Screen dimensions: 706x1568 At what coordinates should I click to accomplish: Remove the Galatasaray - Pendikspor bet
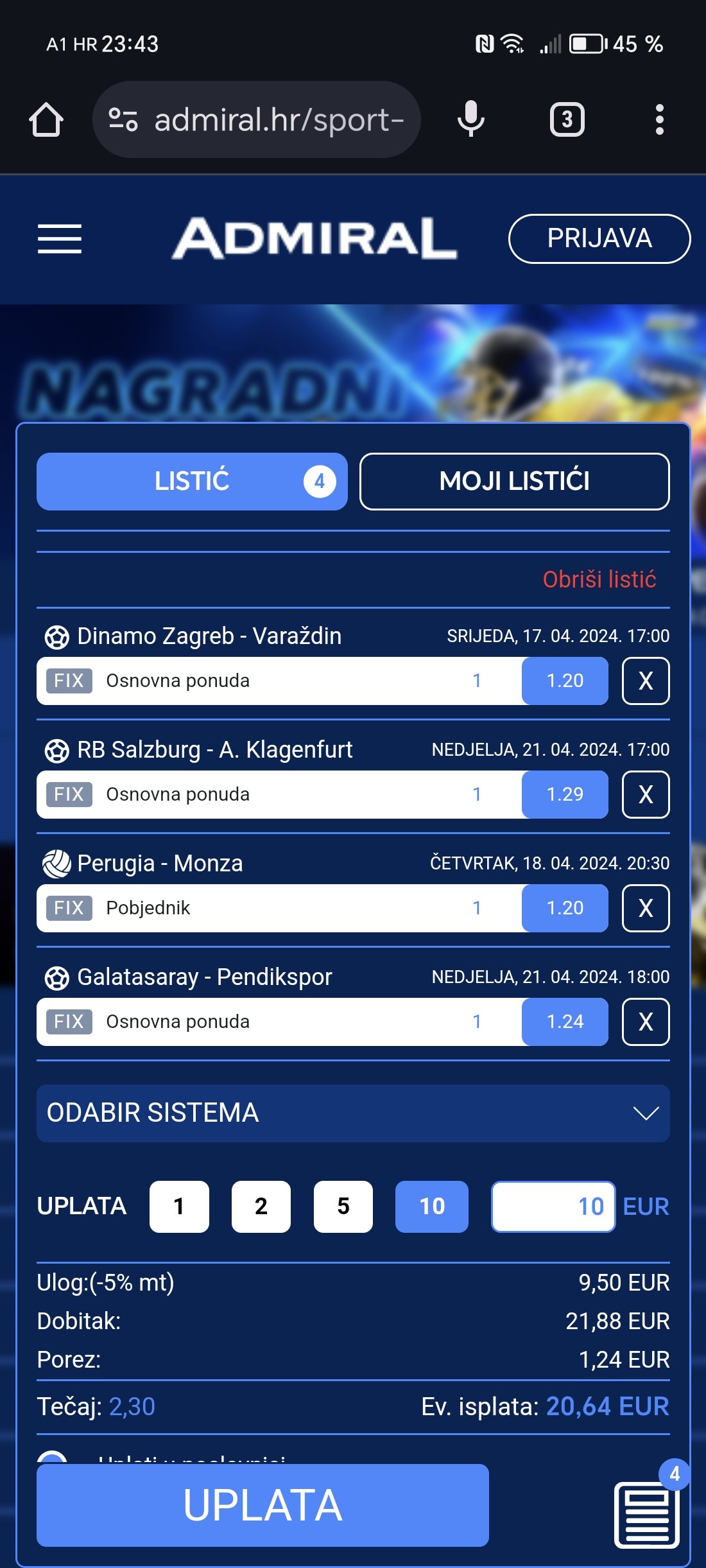click(646, 1022)
